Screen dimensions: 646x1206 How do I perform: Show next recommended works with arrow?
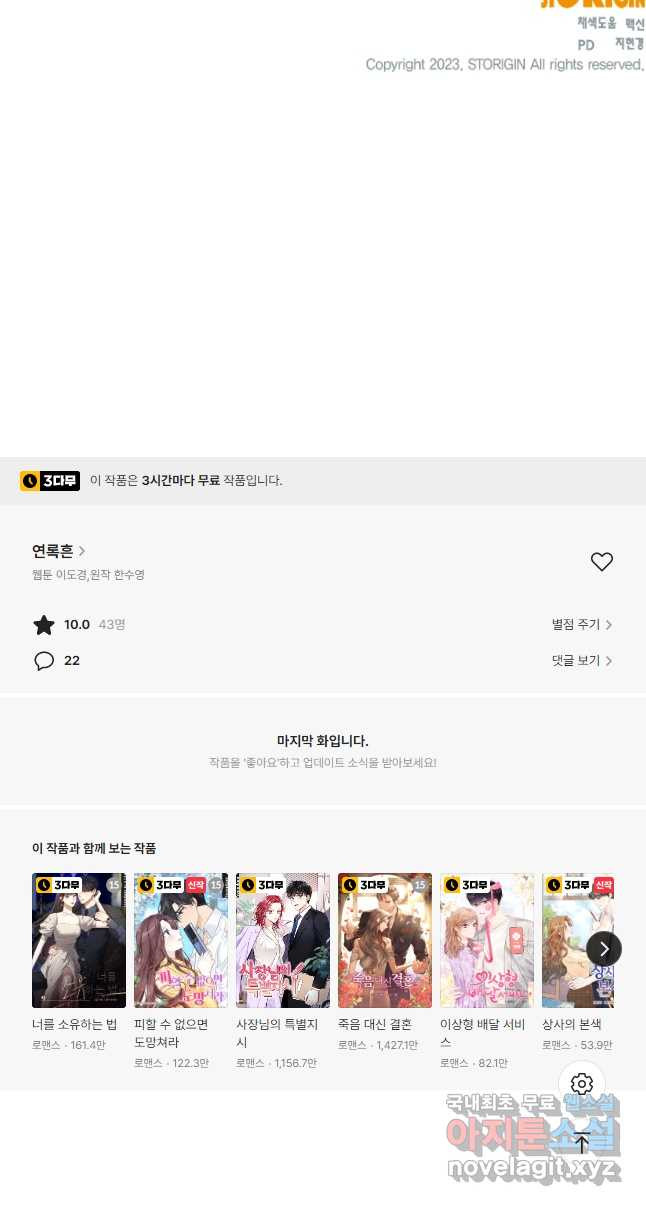coord(603,949)
